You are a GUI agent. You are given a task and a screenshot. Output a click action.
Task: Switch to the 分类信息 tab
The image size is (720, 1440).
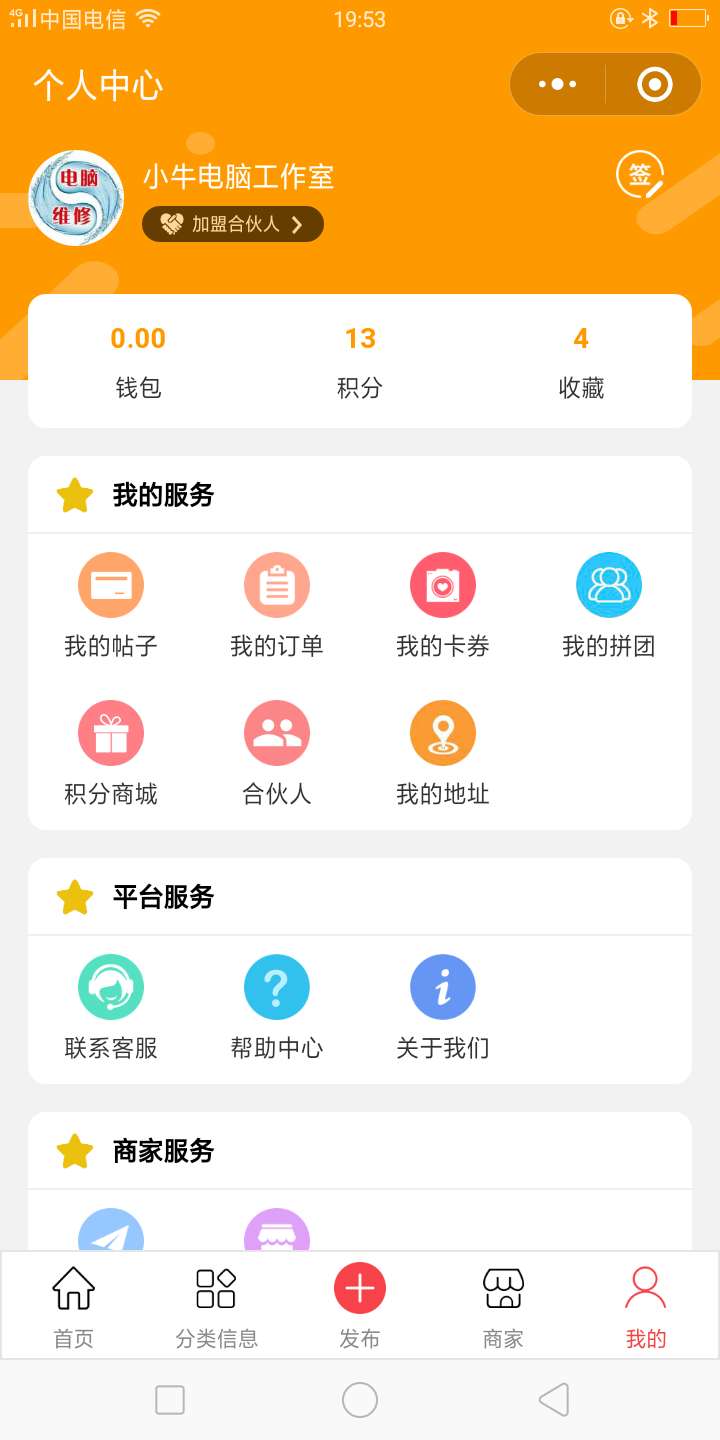217,1306
